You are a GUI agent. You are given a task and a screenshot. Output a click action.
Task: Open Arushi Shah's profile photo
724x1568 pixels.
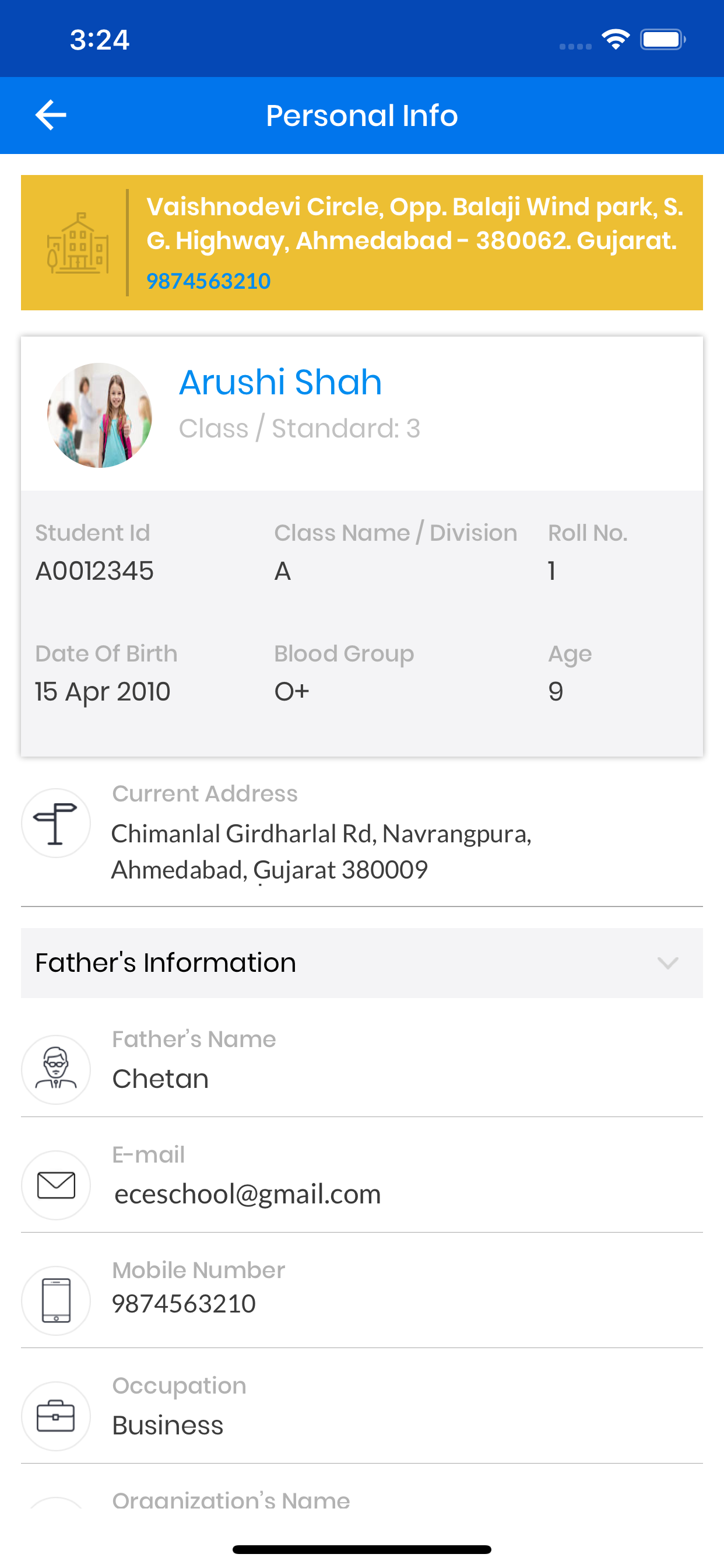100,415
